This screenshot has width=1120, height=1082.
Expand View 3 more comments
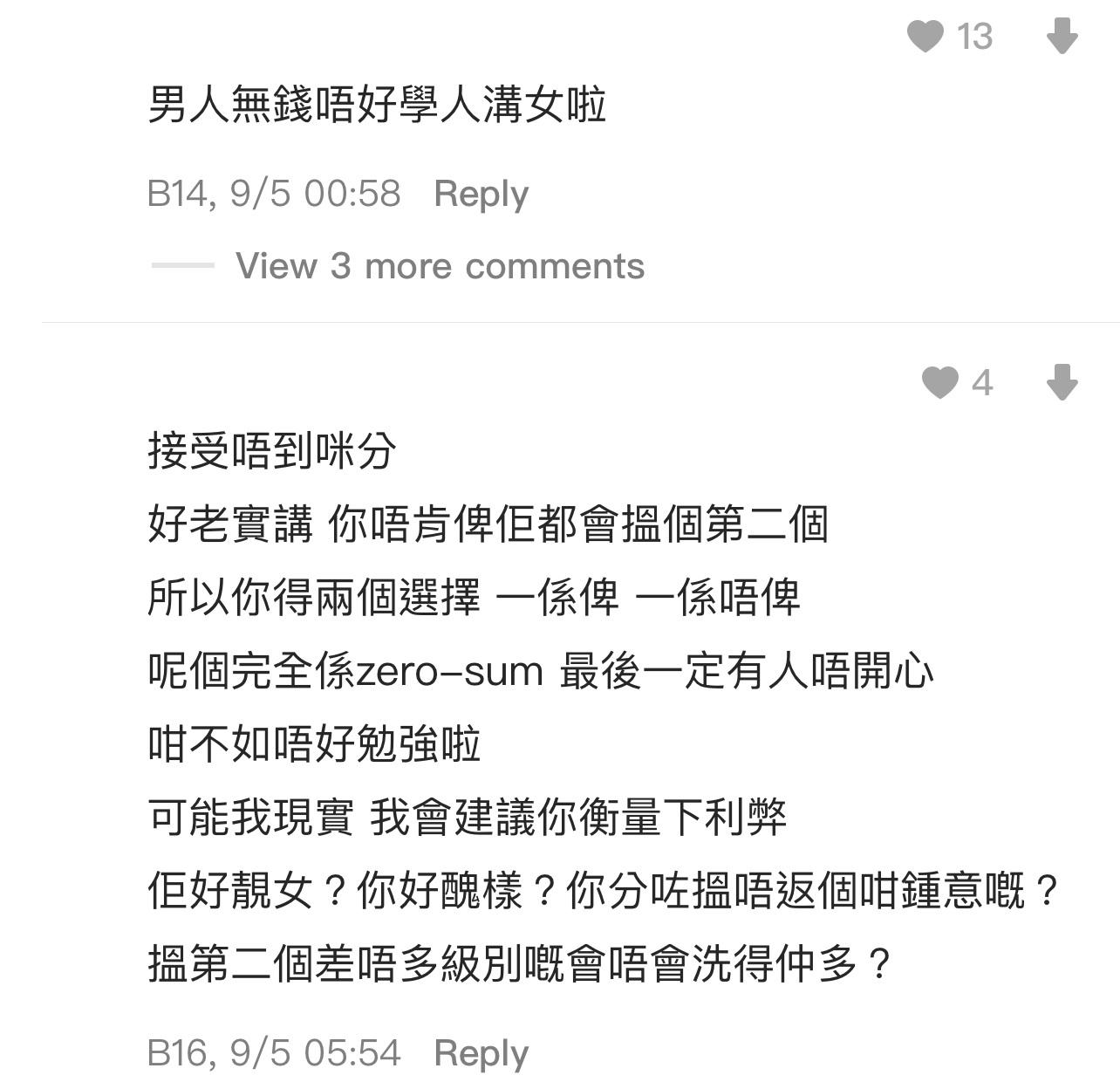(440, 266)
